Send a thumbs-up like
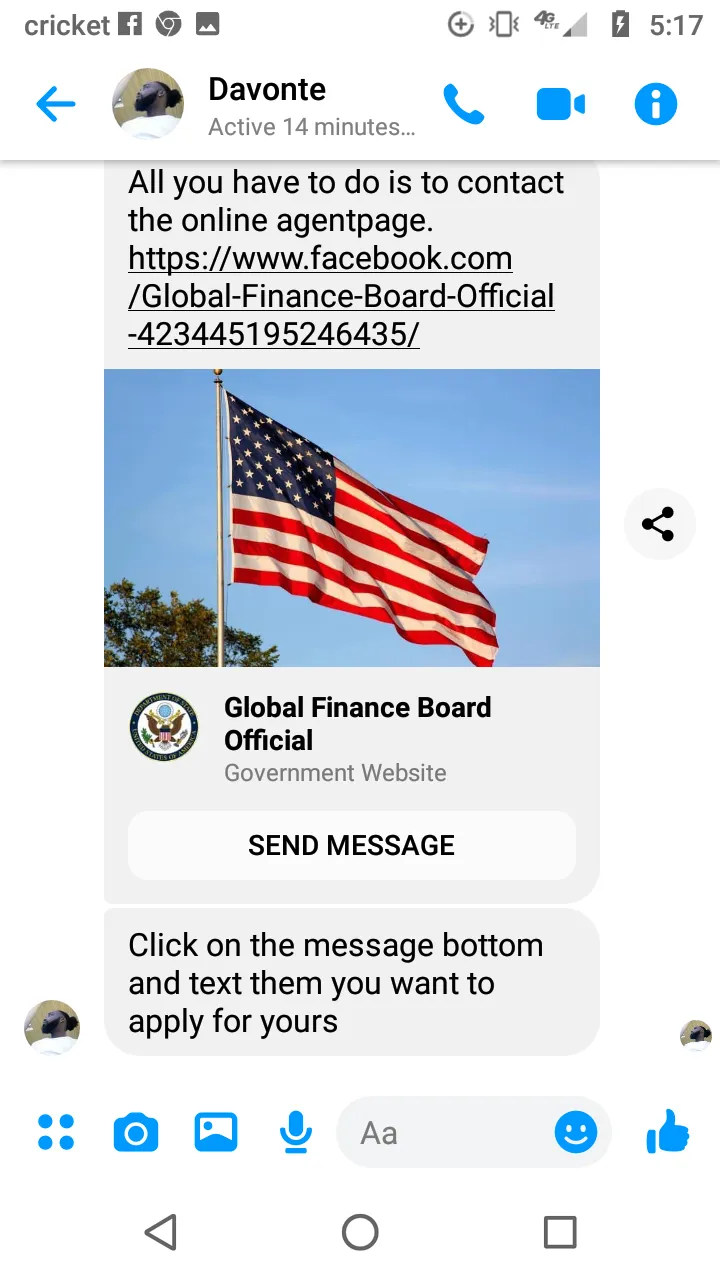Viewport: 720px width, 1280px height. pyautogui.click(x=668, y=1132)
